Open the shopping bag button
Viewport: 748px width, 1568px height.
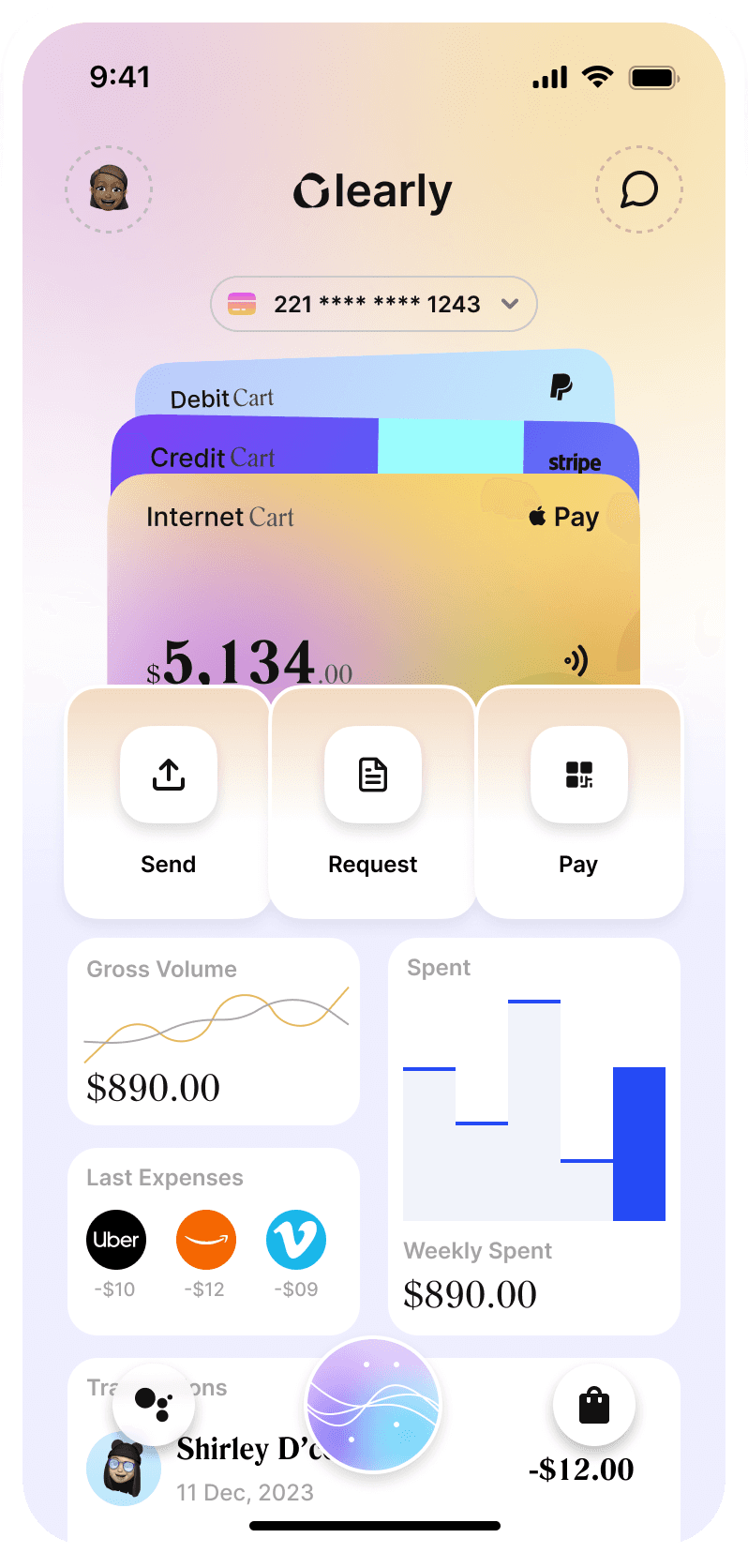pos(594,1406)
